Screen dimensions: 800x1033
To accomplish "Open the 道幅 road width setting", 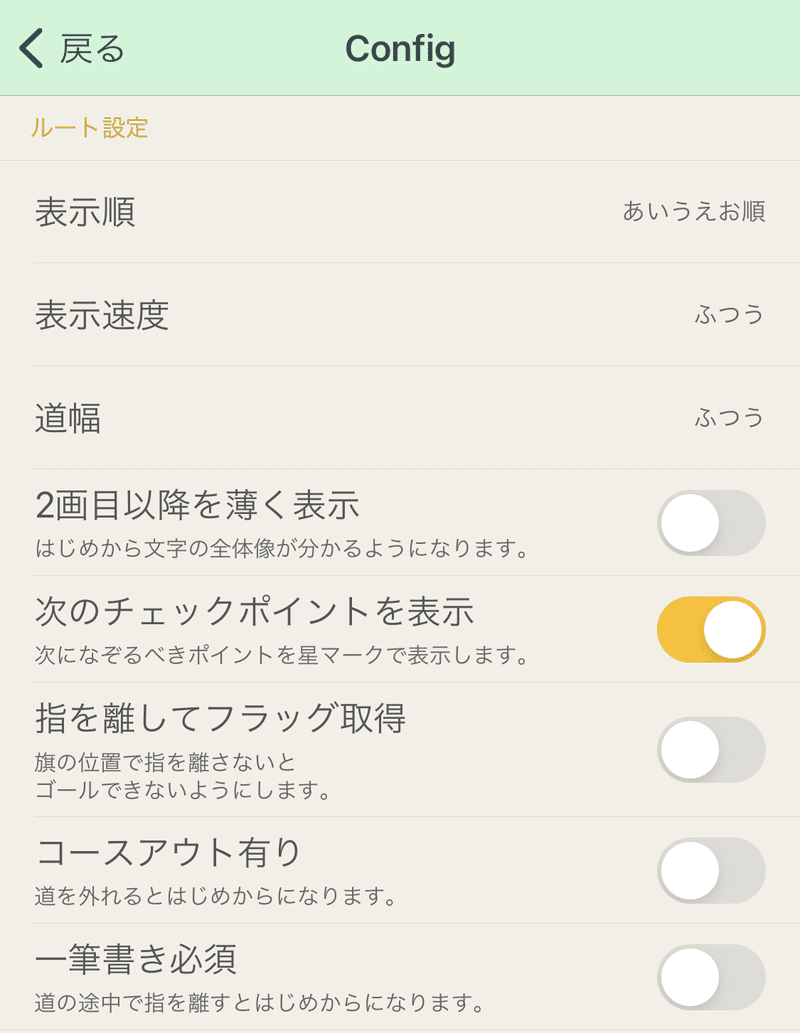I will click(400, 418).
